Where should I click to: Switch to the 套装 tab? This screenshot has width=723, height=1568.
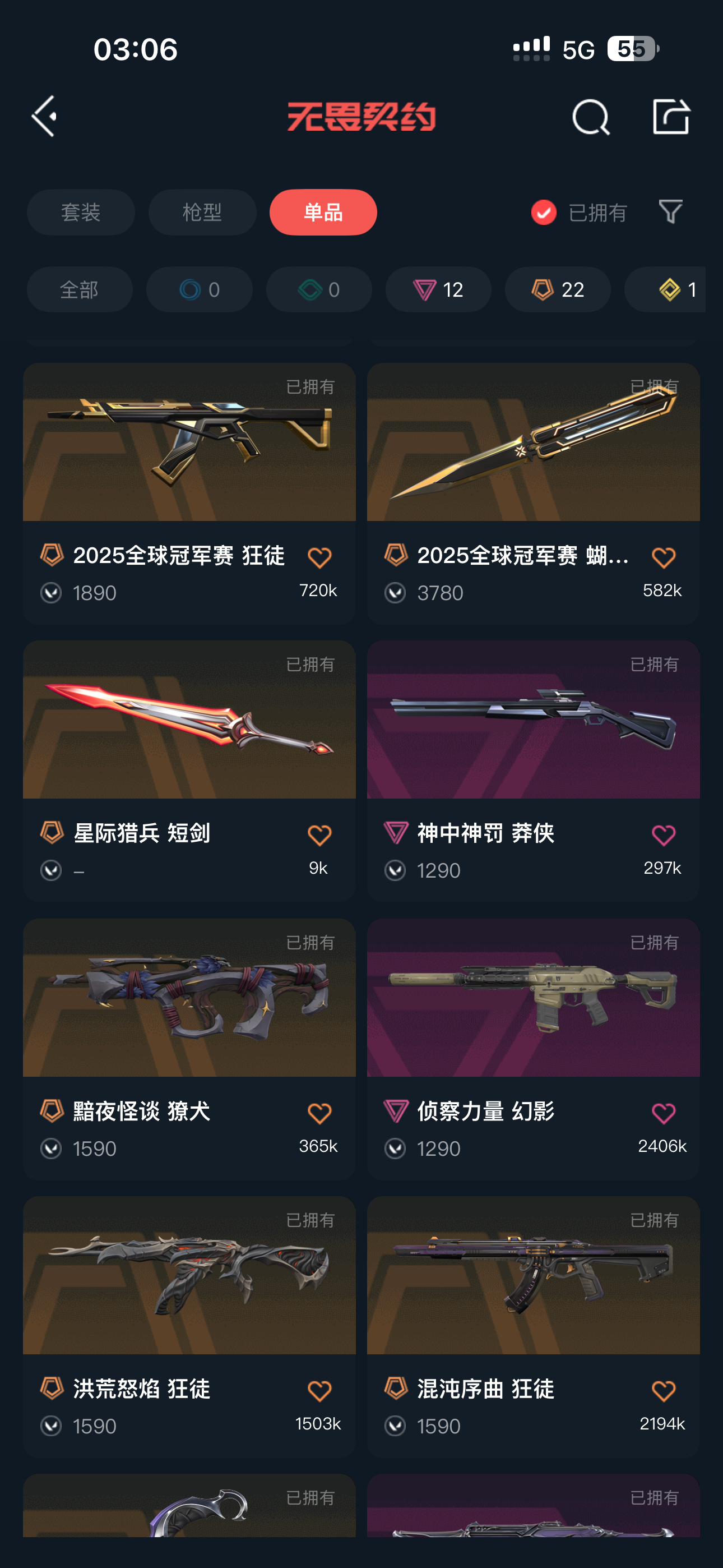pos(80,213)
